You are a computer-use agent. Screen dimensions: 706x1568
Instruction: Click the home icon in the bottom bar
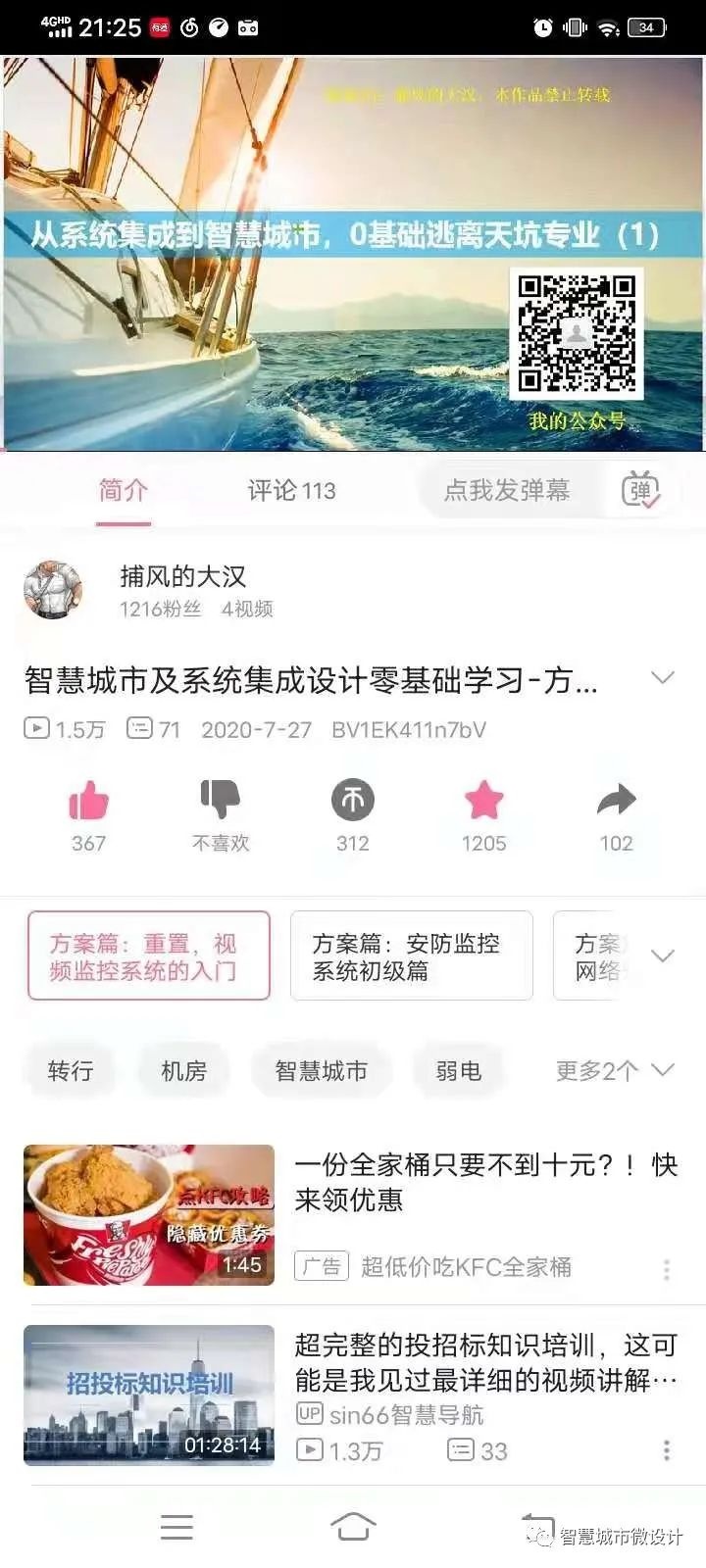355,1526
